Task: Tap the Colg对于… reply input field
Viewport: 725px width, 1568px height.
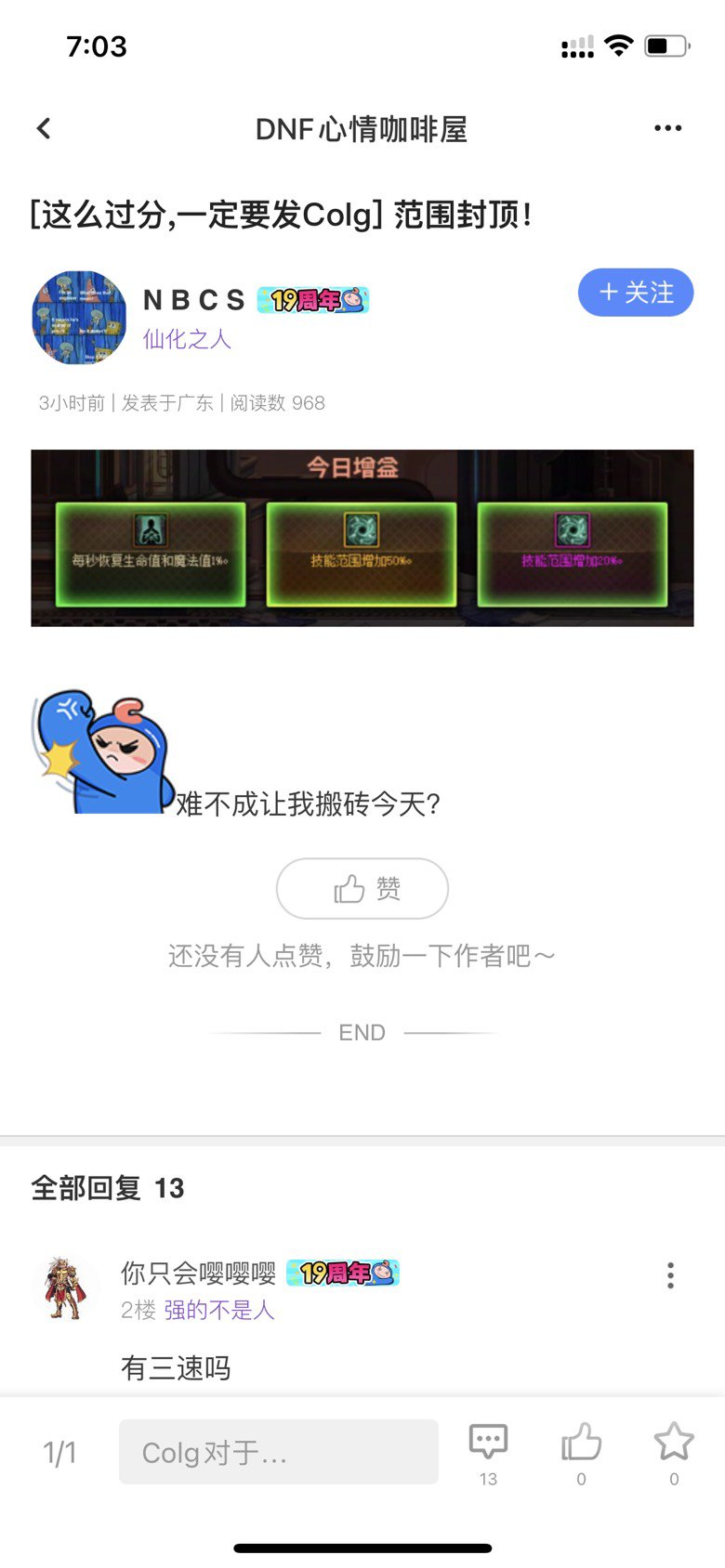Action: click(279, 1452)
